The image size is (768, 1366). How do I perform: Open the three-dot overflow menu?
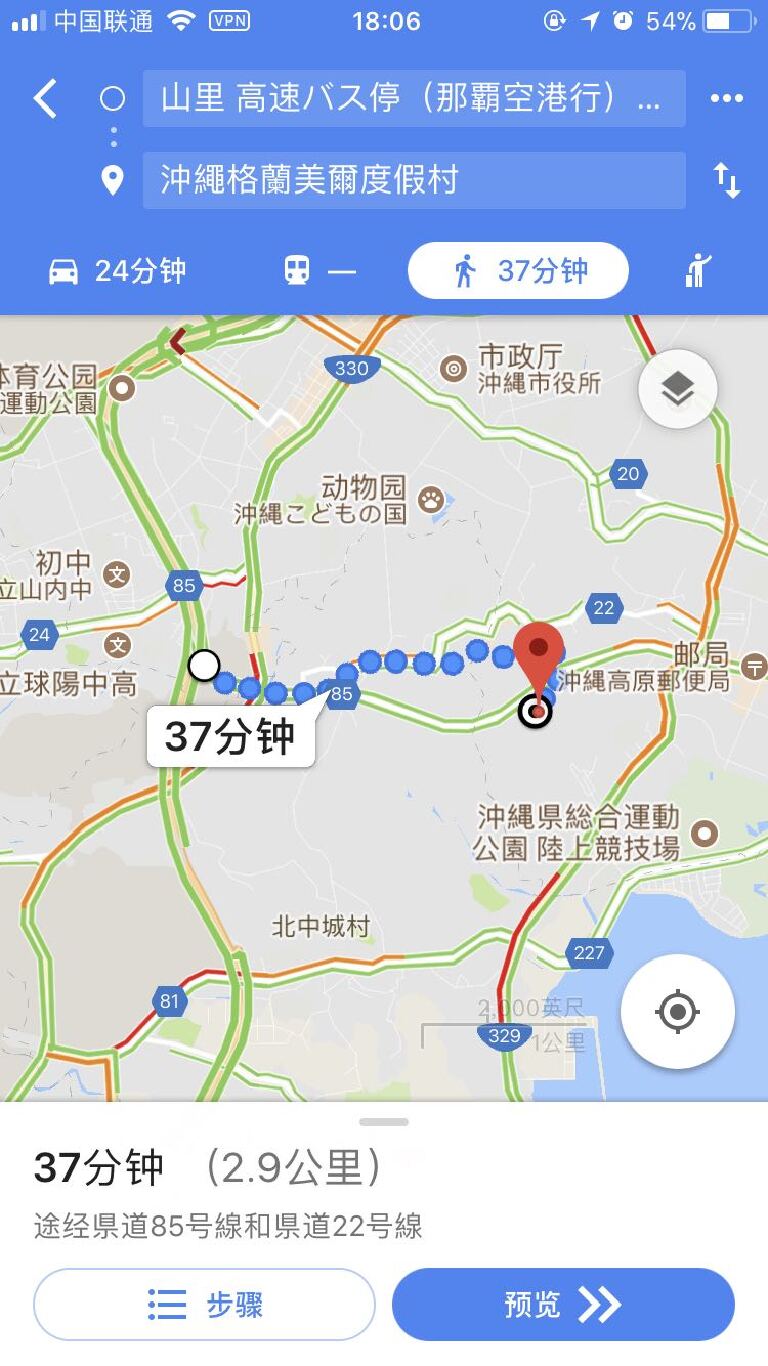point(726,98)
